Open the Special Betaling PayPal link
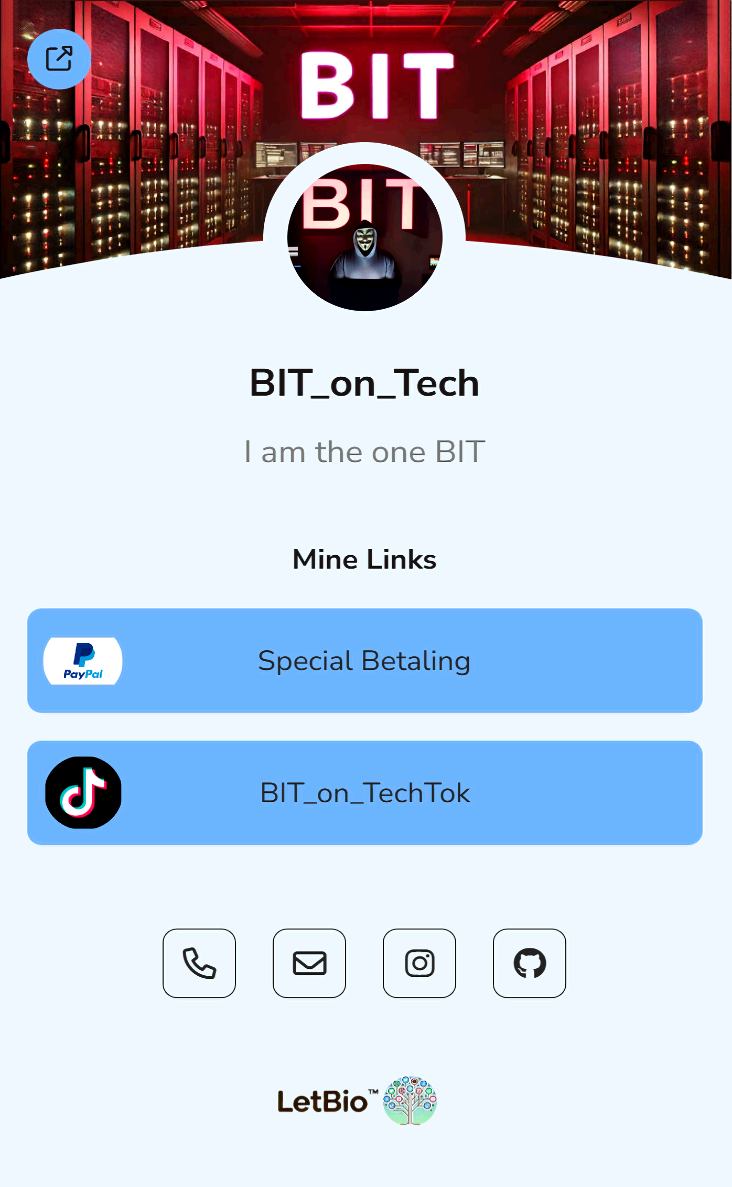This screenshot has width=732, height=1187. 364,661
